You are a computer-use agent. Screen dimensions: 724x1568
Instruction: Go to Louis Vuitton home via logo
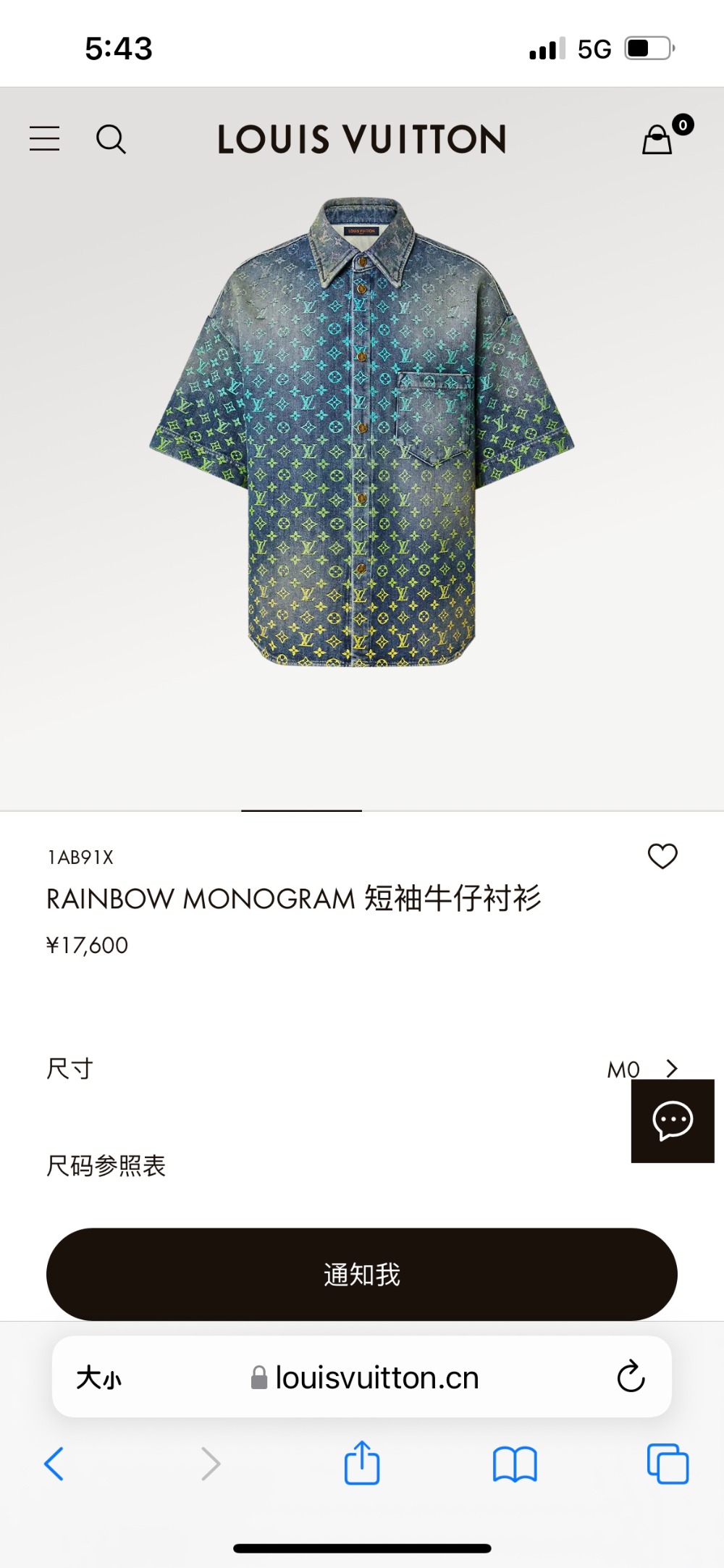coord(362,139)
